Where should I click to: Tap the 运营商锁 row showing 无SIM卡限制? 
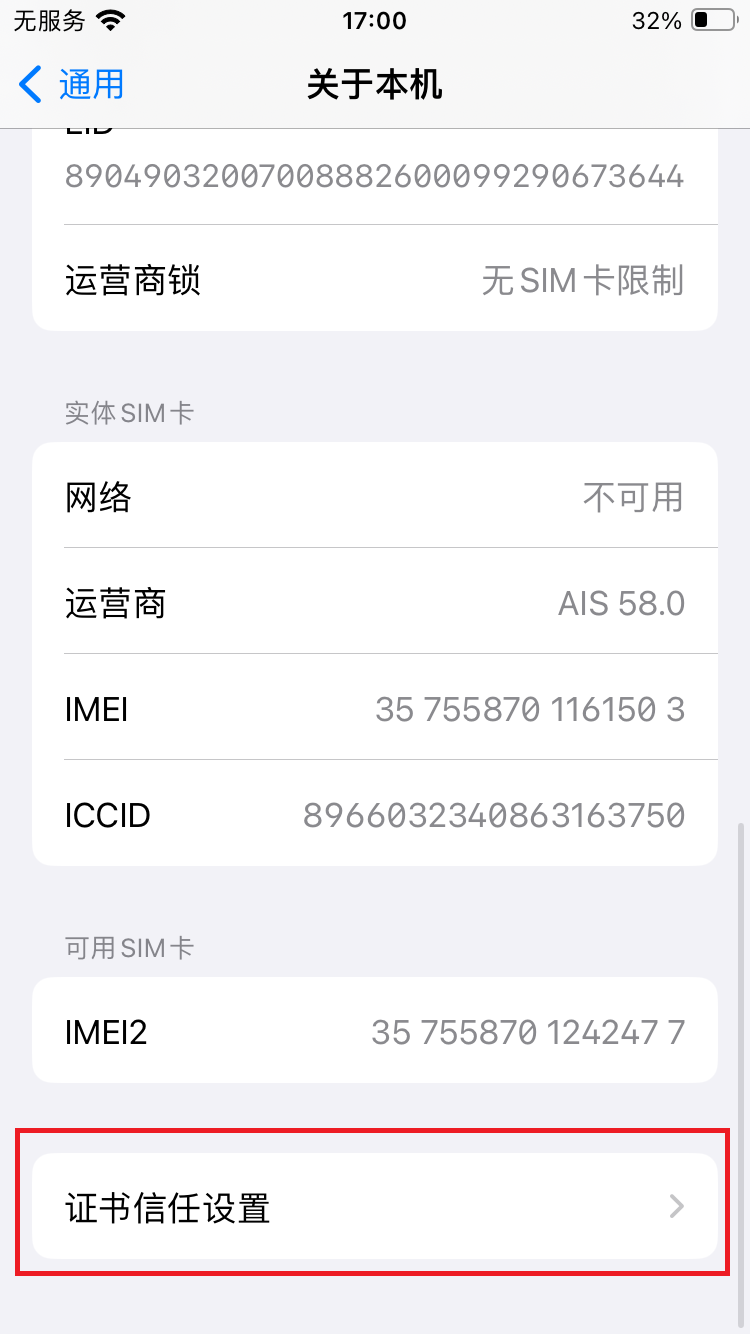[375, 281]
